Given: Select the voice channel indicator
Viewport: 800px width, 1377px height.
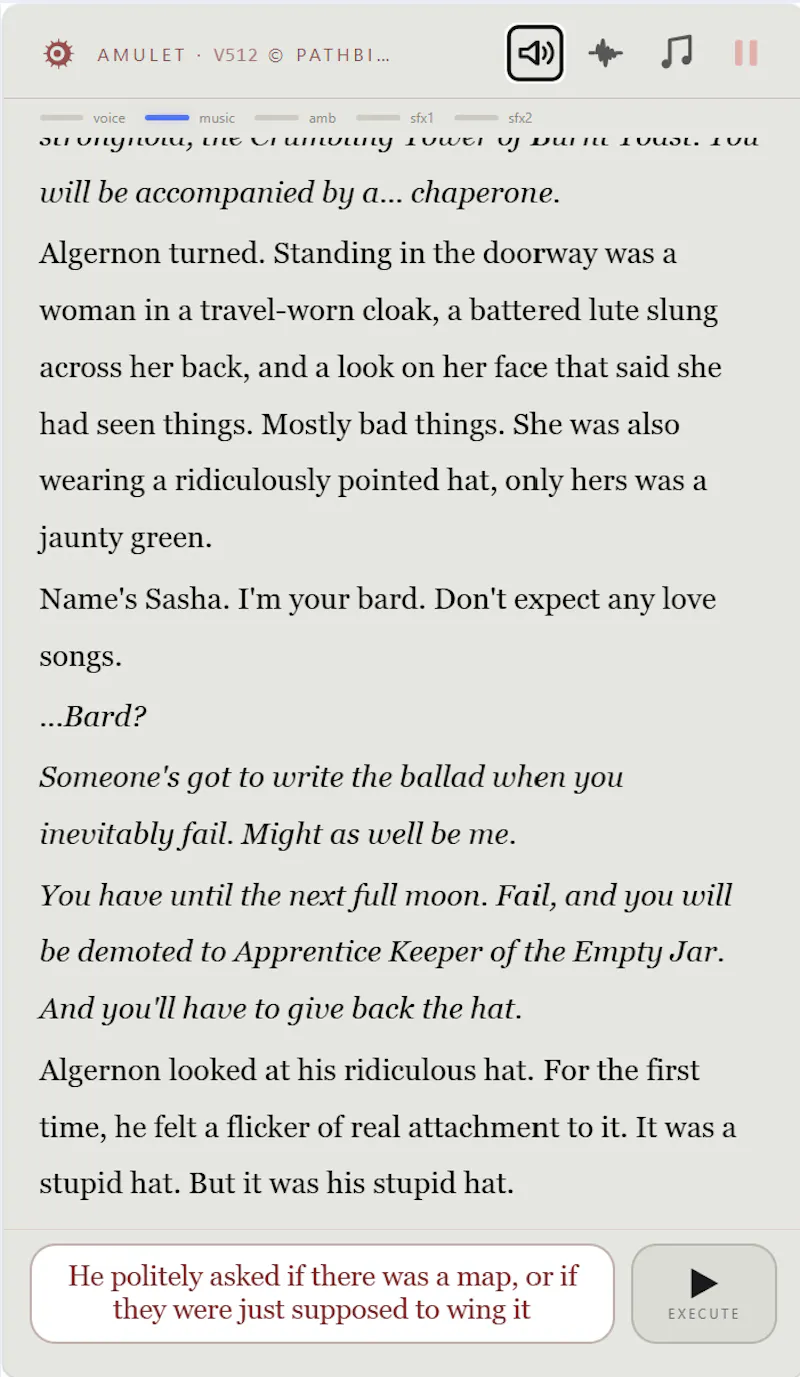Looking at the screenshot, I should tap(83, 118).
